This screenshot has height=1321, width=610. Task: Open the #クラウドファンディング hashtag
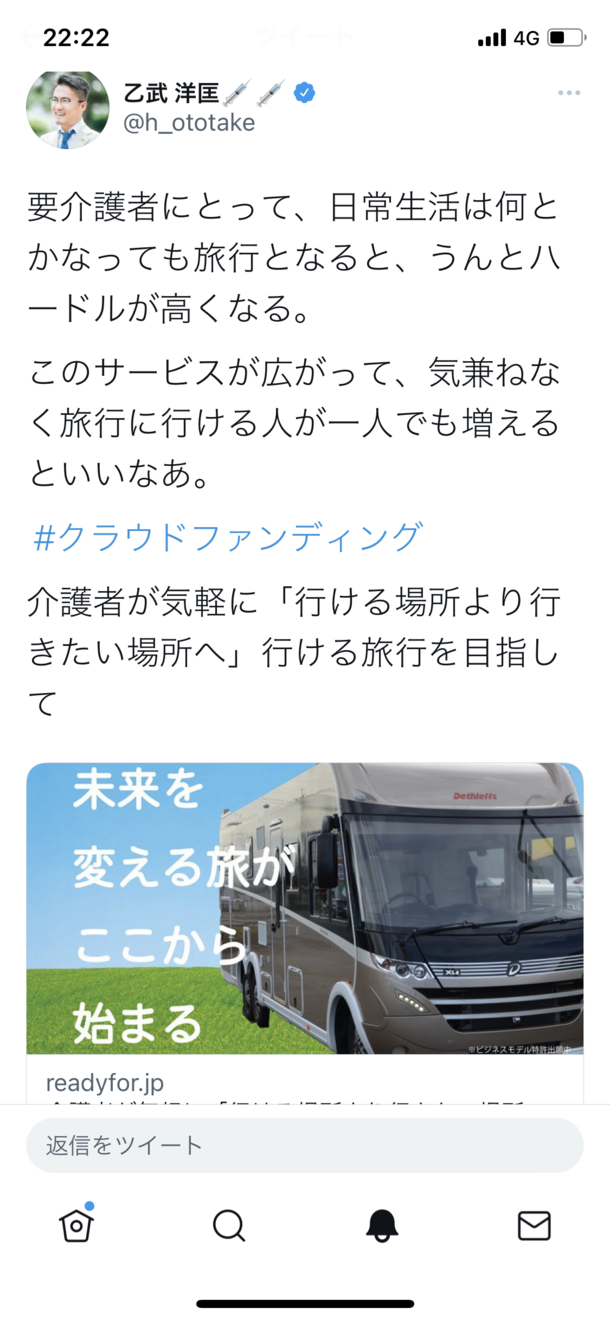(x=227, y=537)
